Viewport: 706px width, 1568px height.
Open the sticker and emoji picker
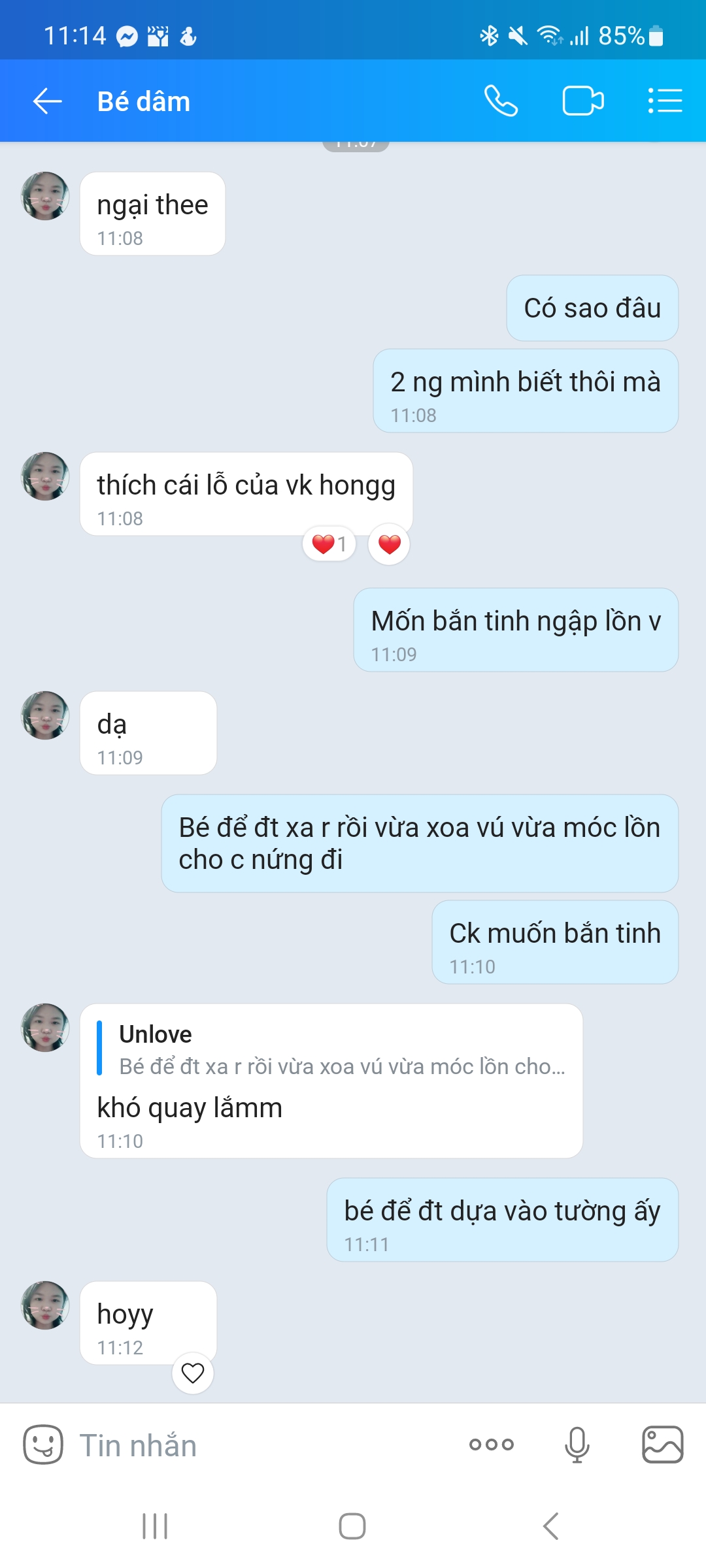coord(43,1445)
